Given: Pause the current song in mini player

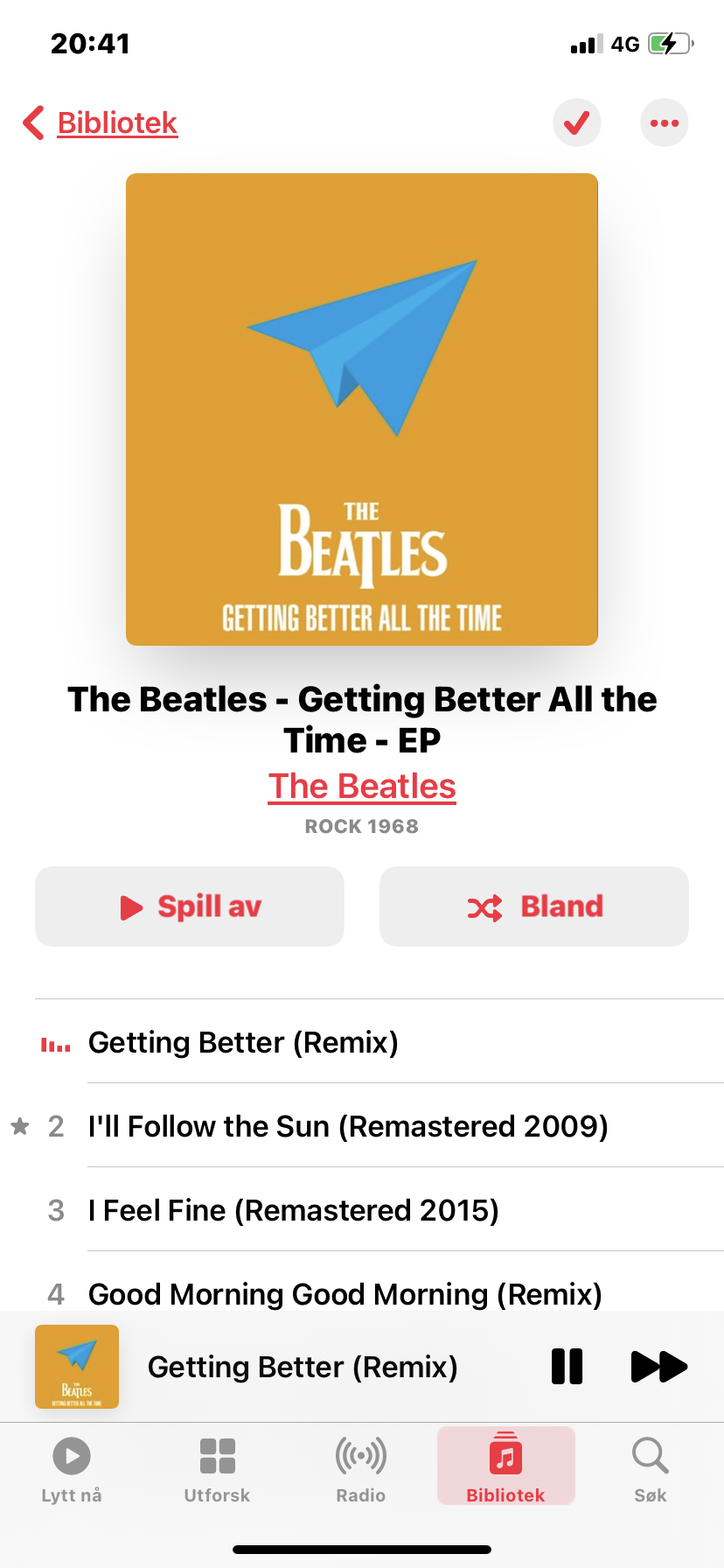Looking at the screenshot, I should (x=567, y=1367).
